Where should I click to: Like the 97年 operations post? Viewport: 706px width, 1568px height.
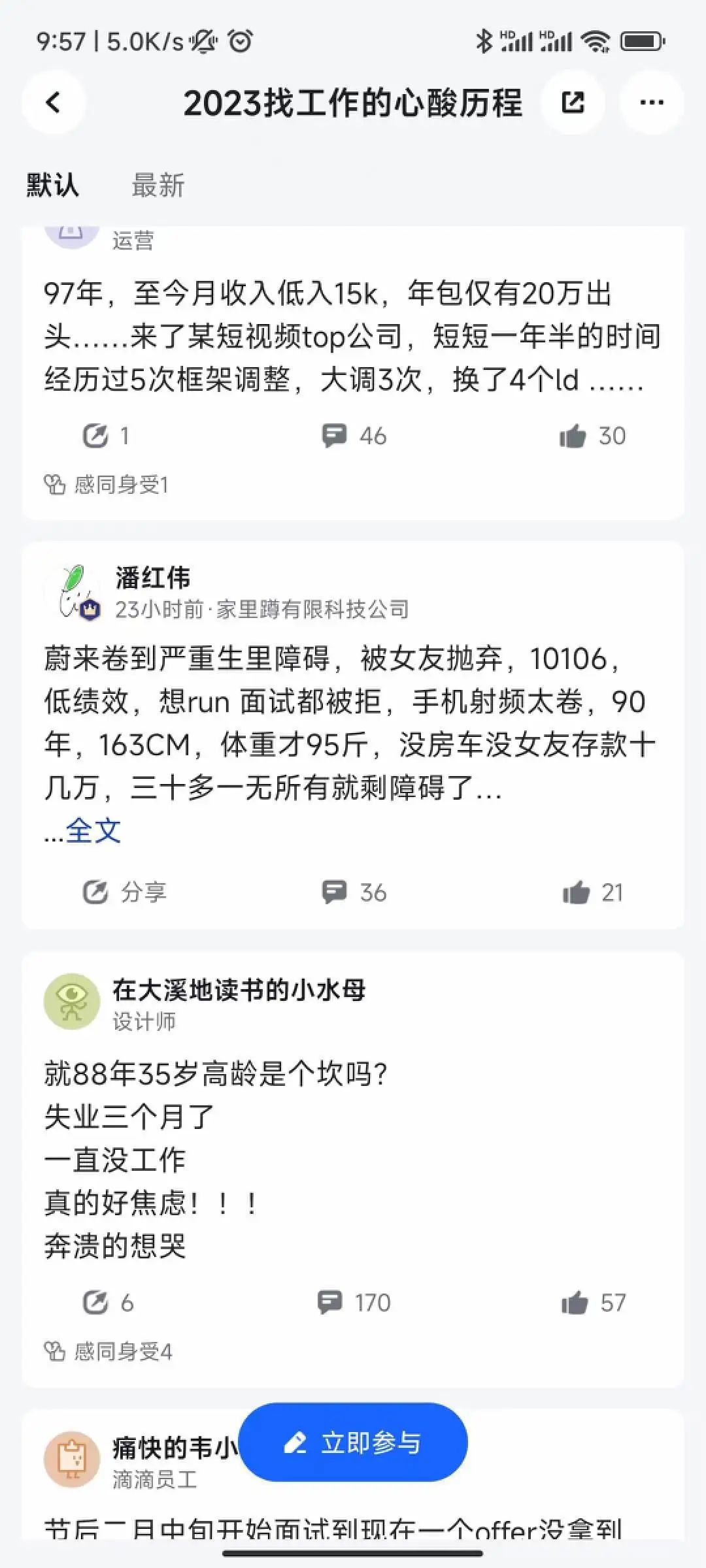592,436
